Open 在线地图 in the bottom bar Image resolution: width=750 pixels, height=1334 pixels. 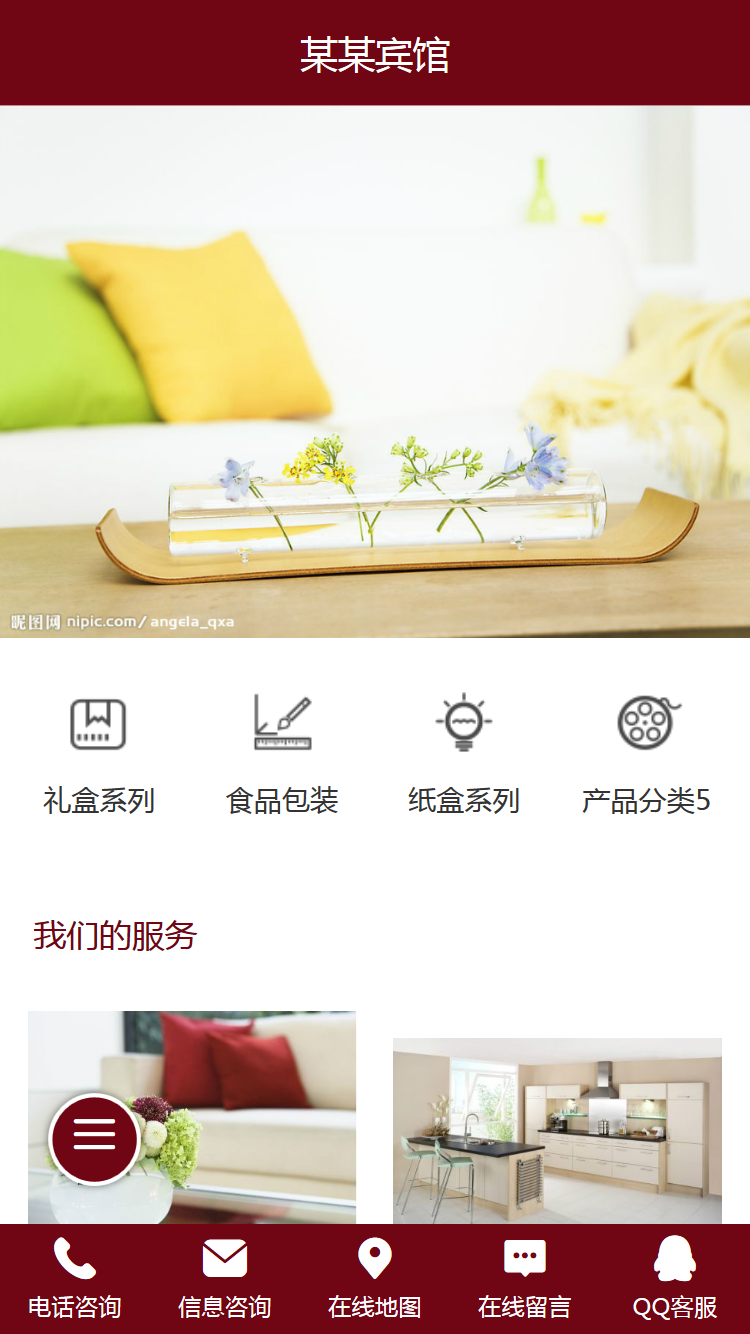tap(375, 1279)
